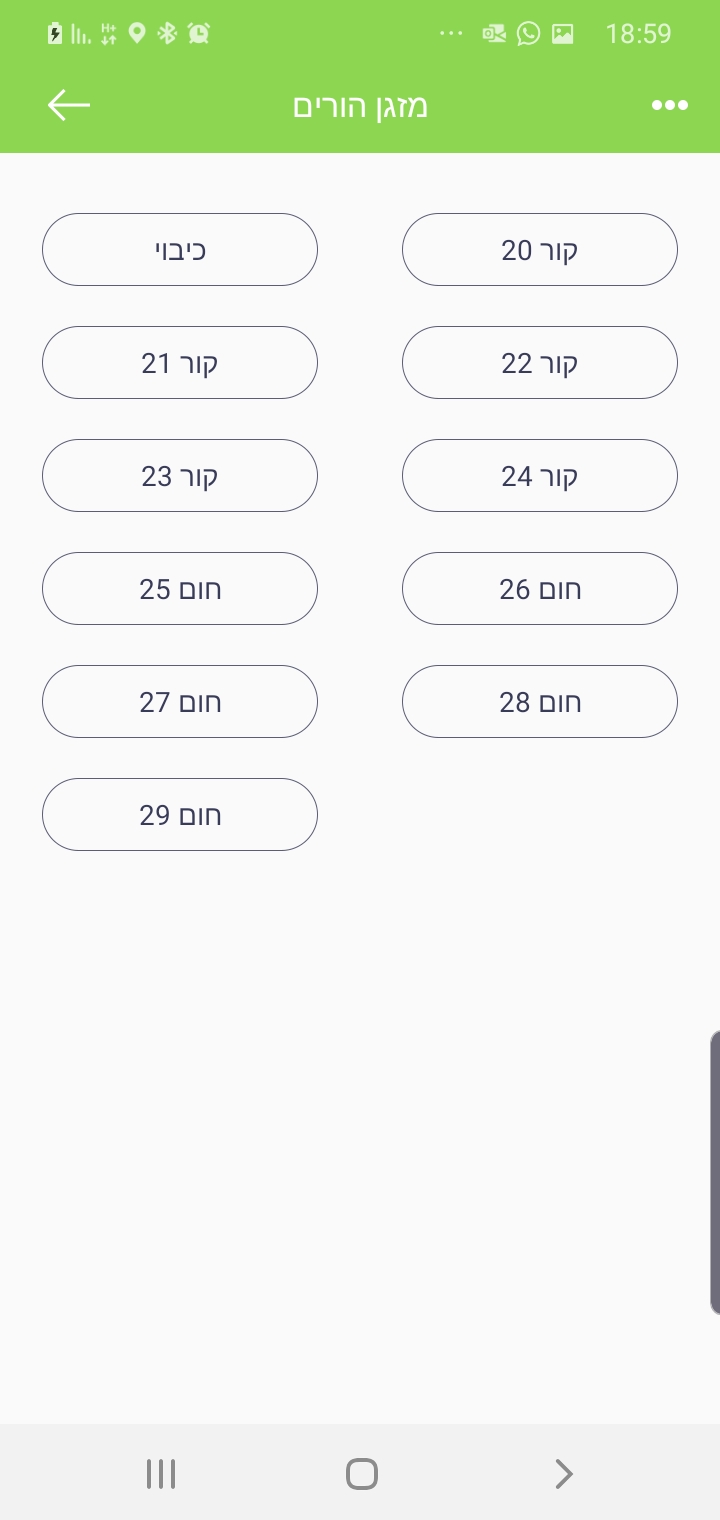The width and height of the screenshot is (720, 1520).
Task: Go to the system home screen
Action: click(x=361, y=1474)
